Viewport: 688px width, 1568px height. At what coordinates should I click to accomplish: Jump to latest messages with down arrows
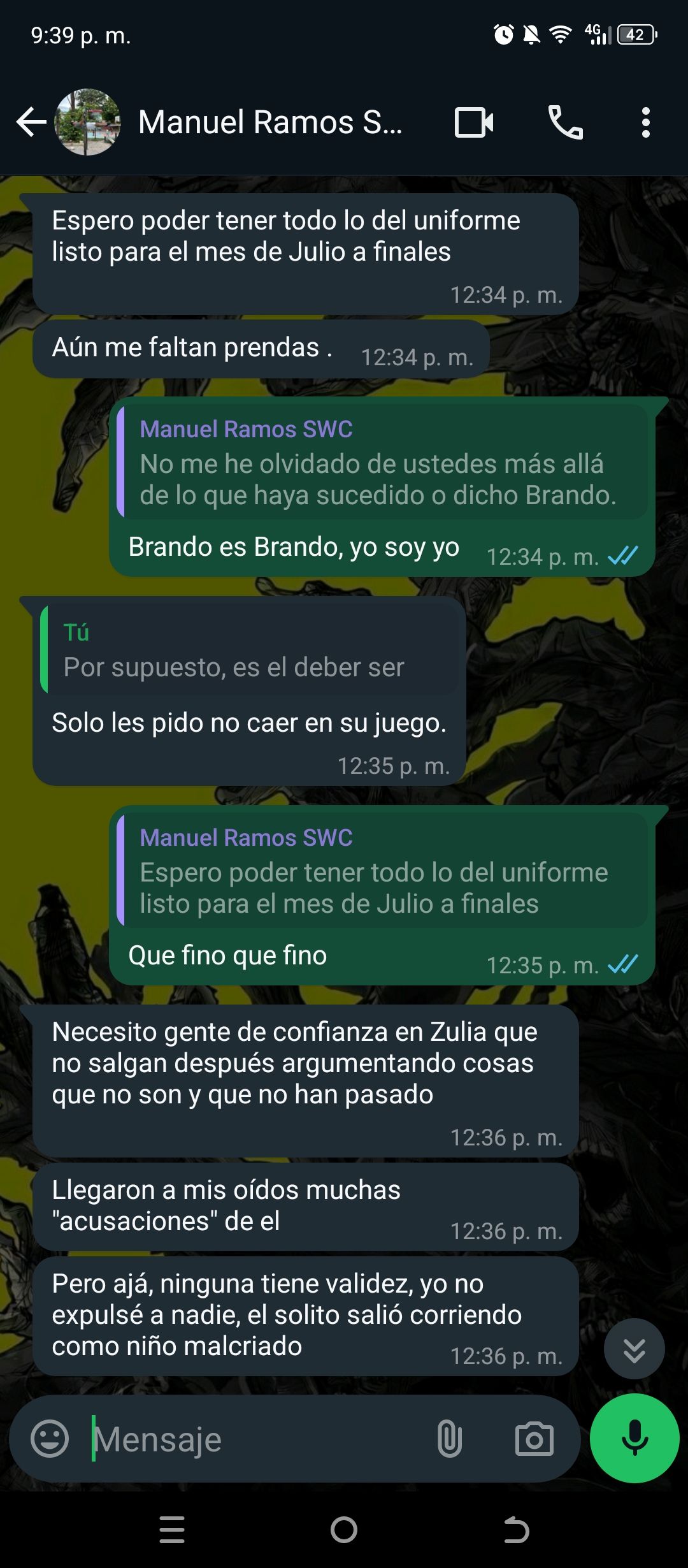click(634, 1349)
